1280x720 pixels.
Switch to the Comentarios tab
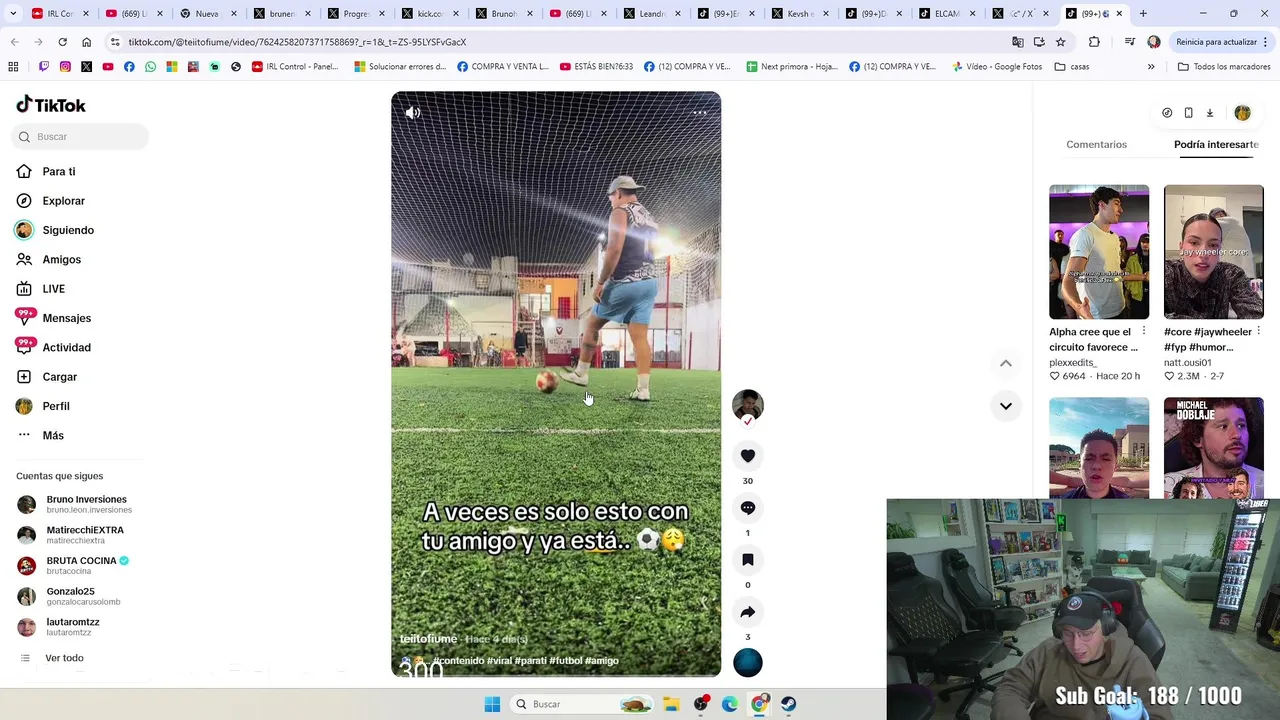[x=1096, y=145]
